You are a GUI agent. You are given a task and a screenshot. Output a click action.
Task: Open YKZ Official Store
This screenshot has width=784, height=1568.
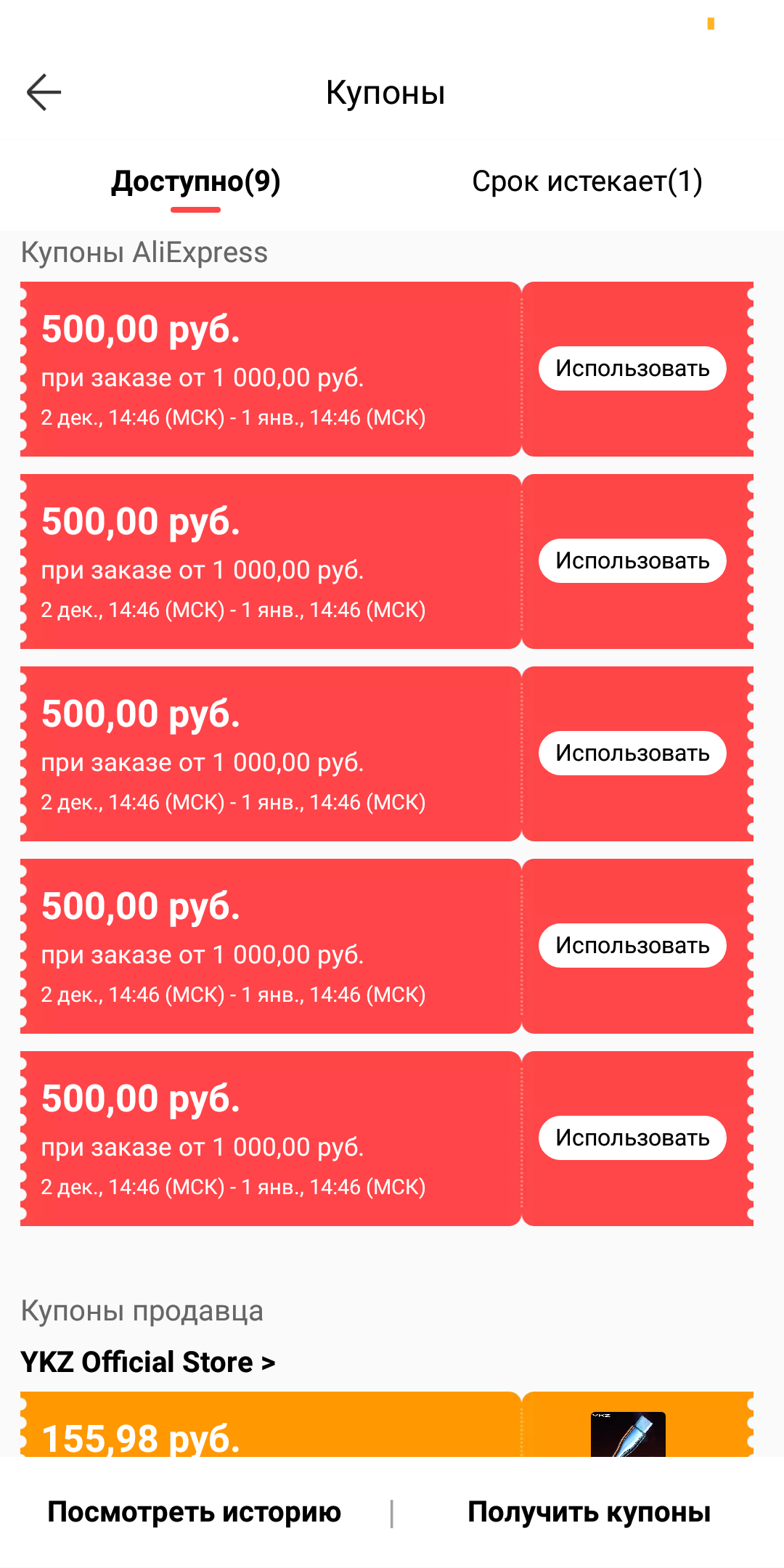click(148, 1362)
